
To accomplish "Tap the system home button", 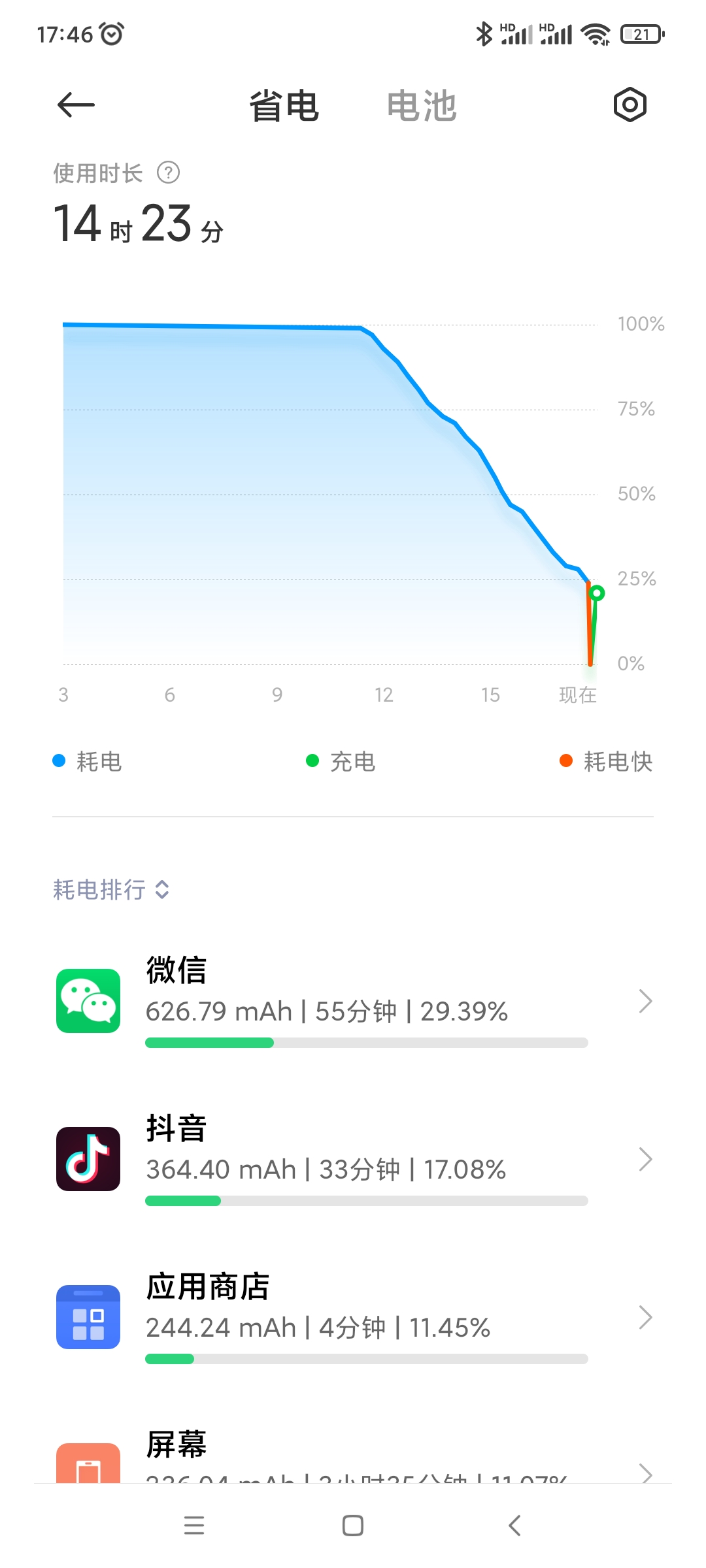I will coord(353,1526).
